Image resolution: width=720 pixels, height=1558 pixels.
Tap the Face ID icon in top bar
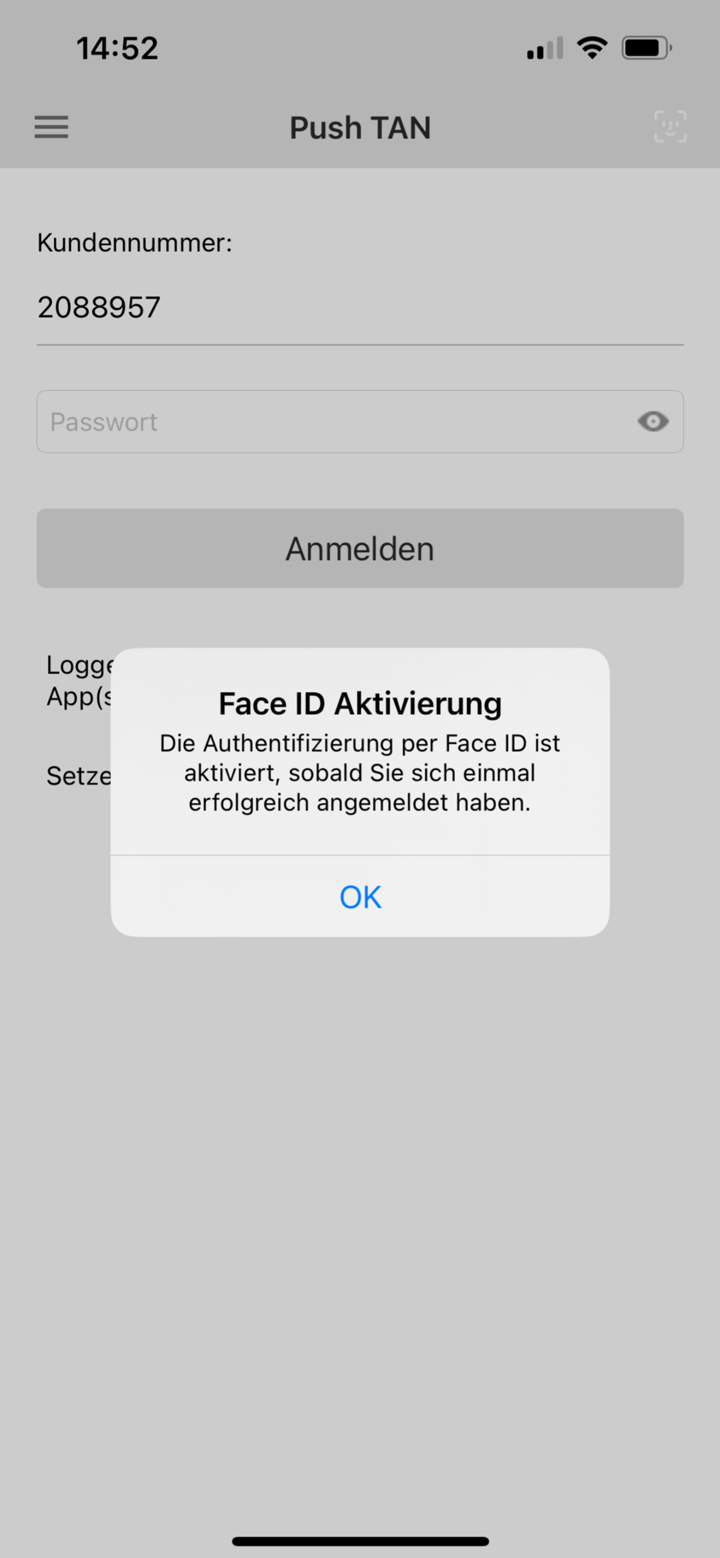pos(670,127)
